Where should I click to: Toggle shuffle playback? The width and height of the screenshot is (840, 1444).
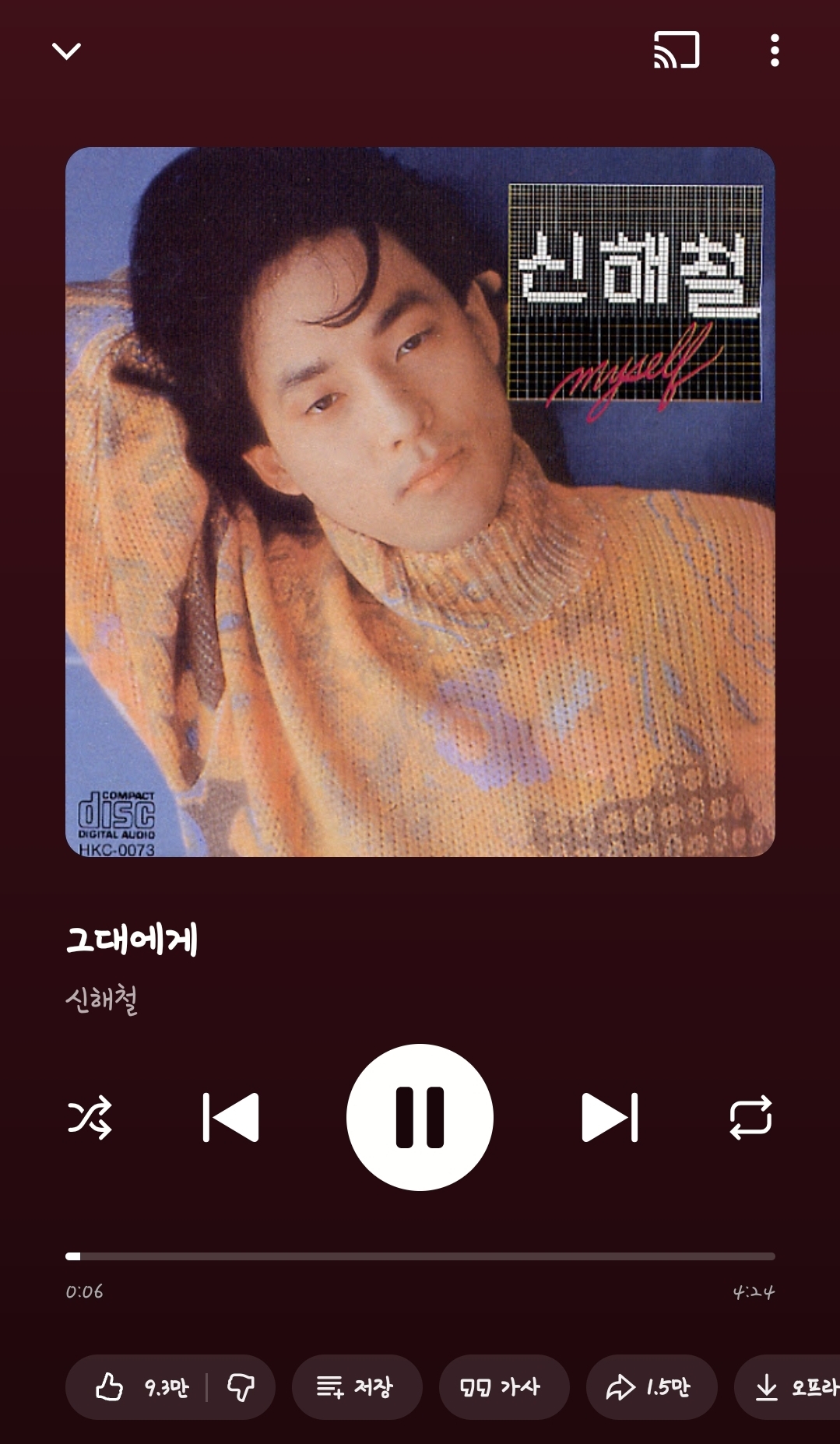click(90, 1117)
